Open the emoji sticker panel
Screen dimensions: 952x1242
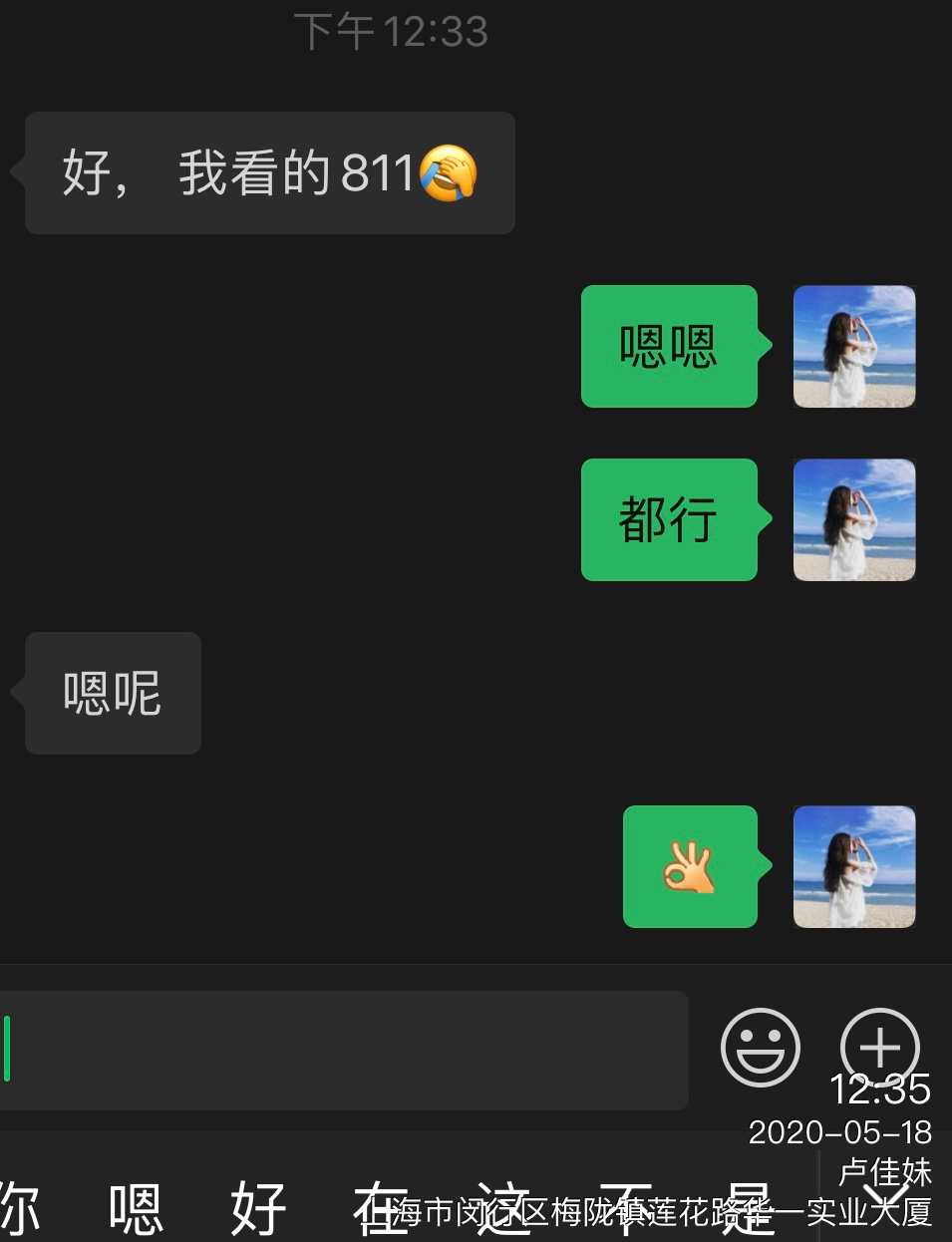click(760, 1048)
